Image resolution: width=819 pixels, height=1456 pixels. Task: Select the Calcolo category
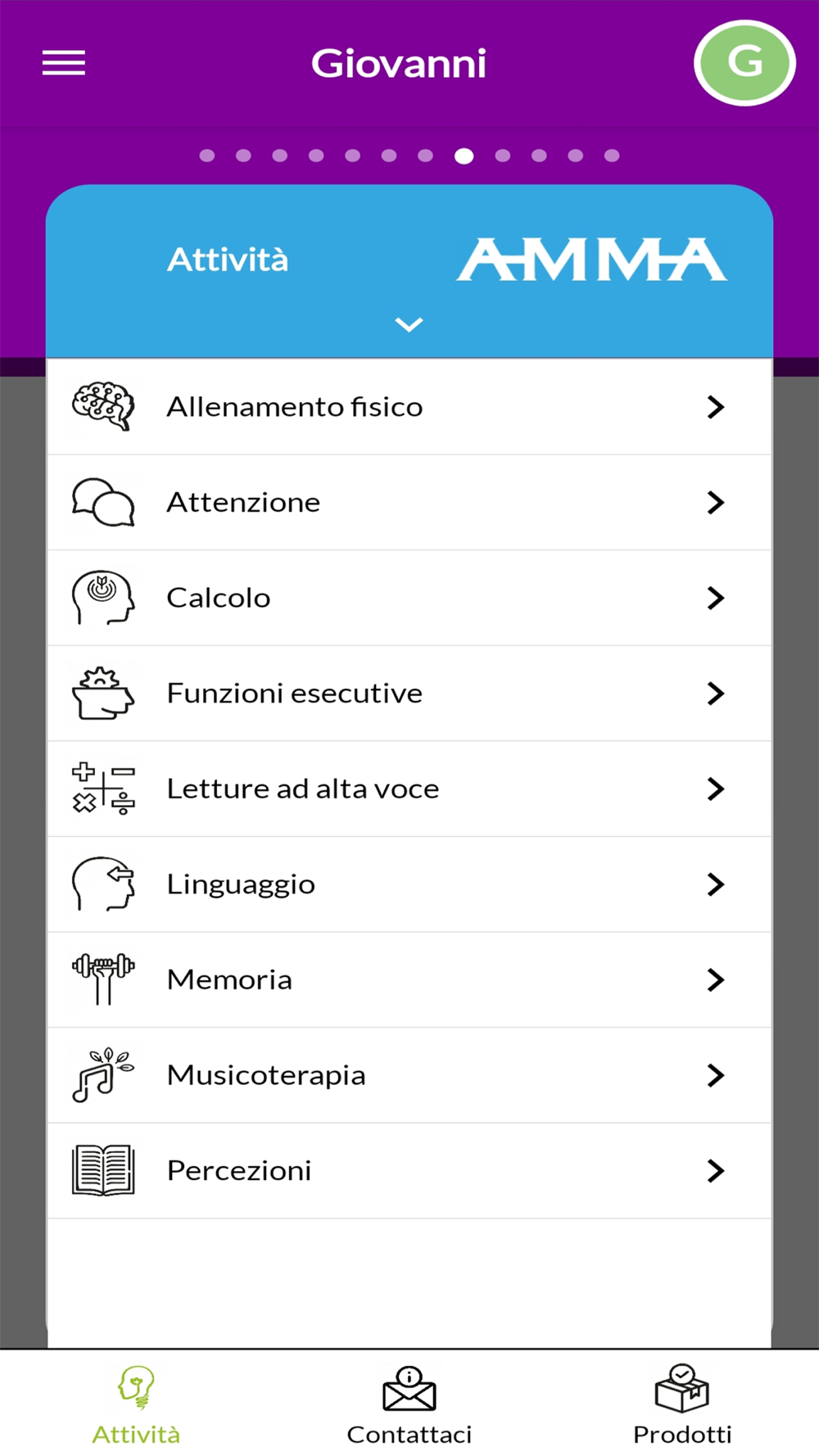[409, 598]
